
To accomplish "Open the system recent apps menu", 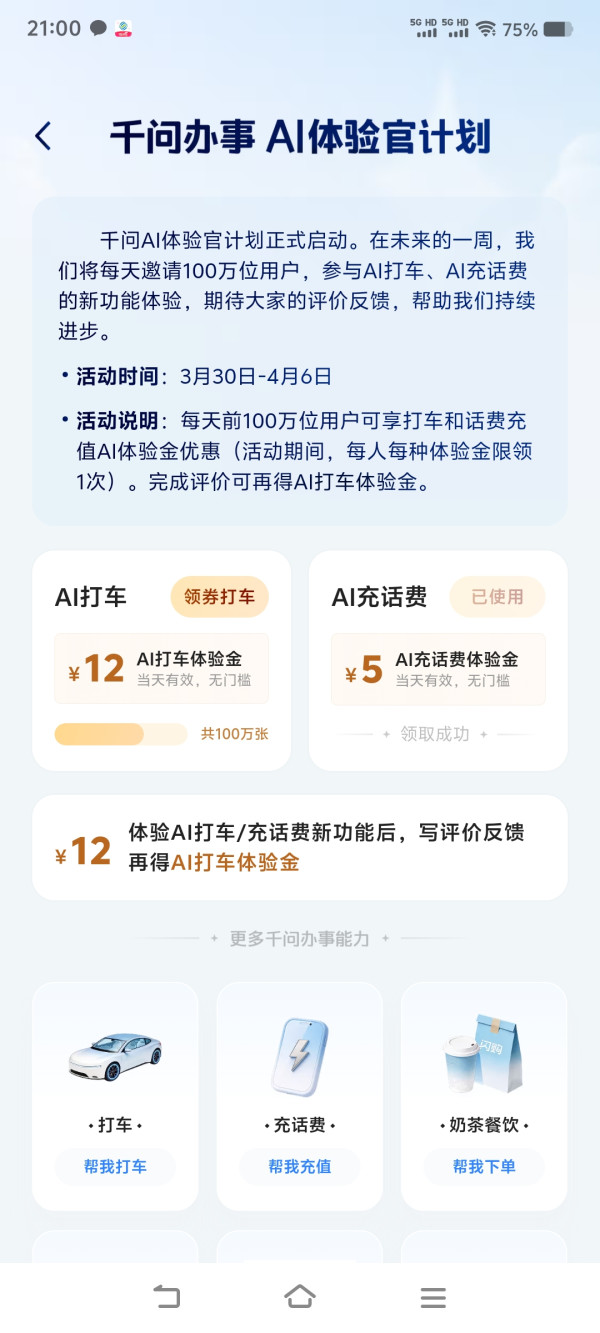I will (433, 1297).
